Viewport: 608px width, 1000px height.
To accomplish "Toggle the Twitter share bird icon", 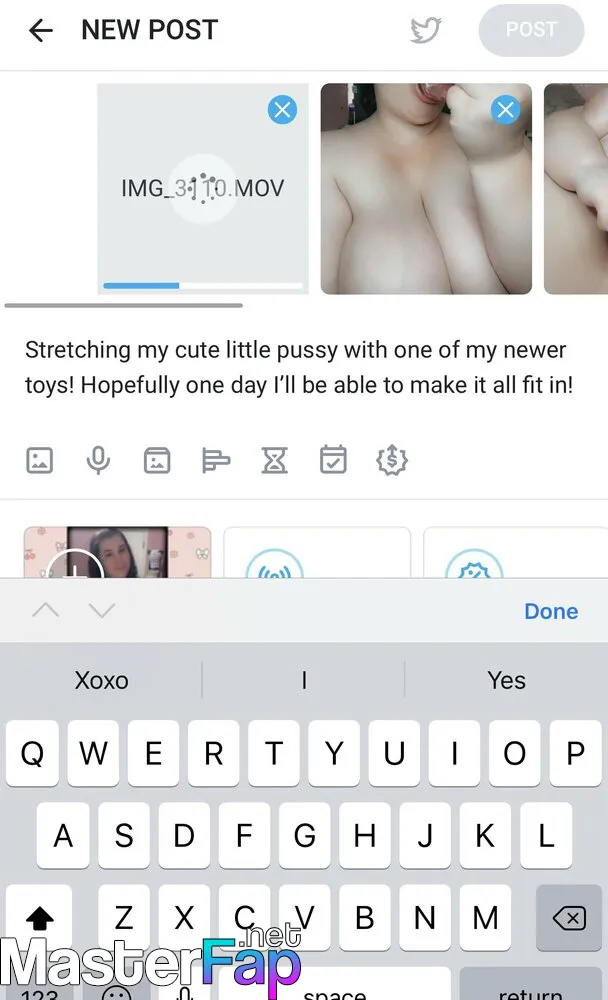I will pyautogui.click(x=426, y=30).
